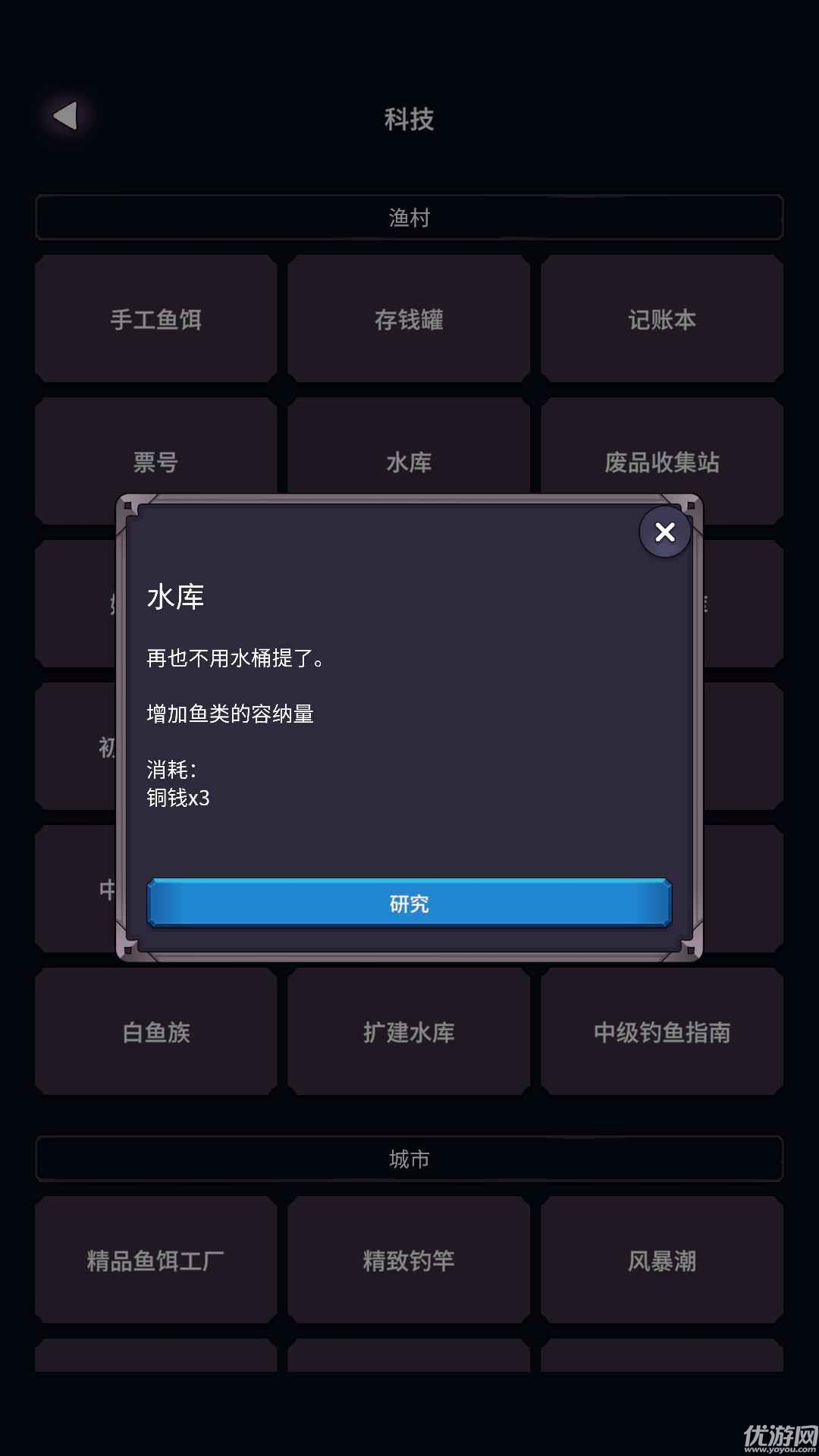Open the 记账本 technology

[x=661, y=318]
